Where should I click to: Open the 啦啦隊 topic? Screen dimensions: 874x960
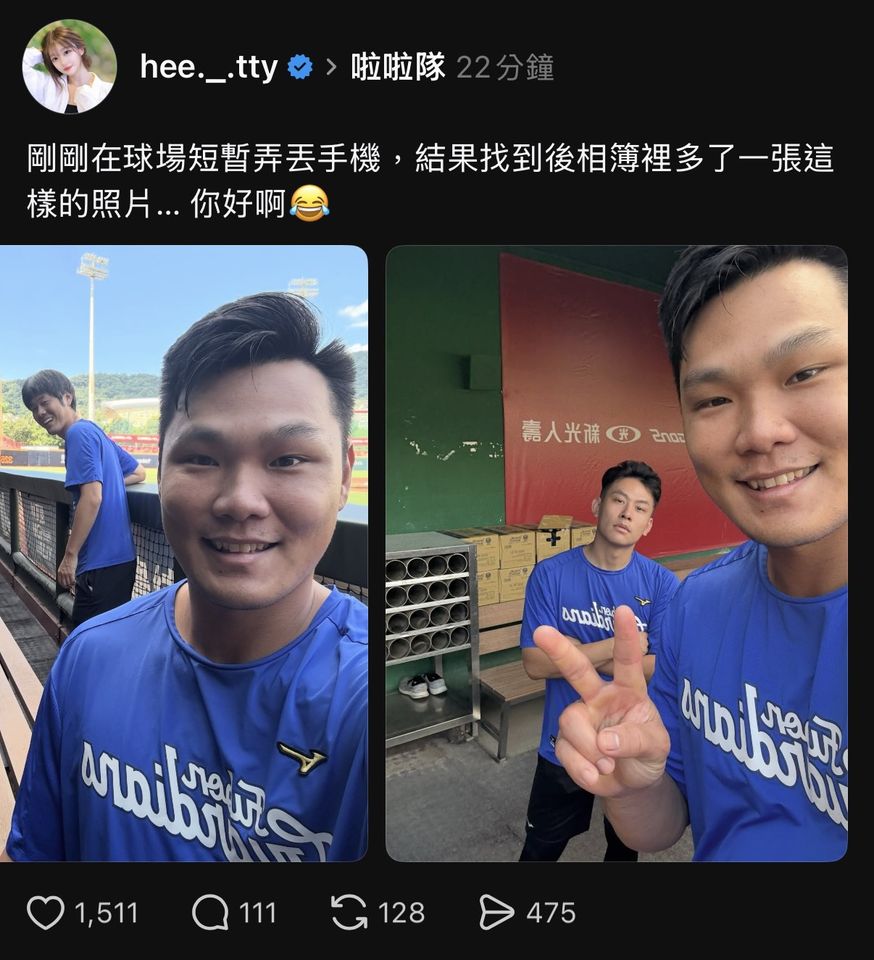point(397,67)
